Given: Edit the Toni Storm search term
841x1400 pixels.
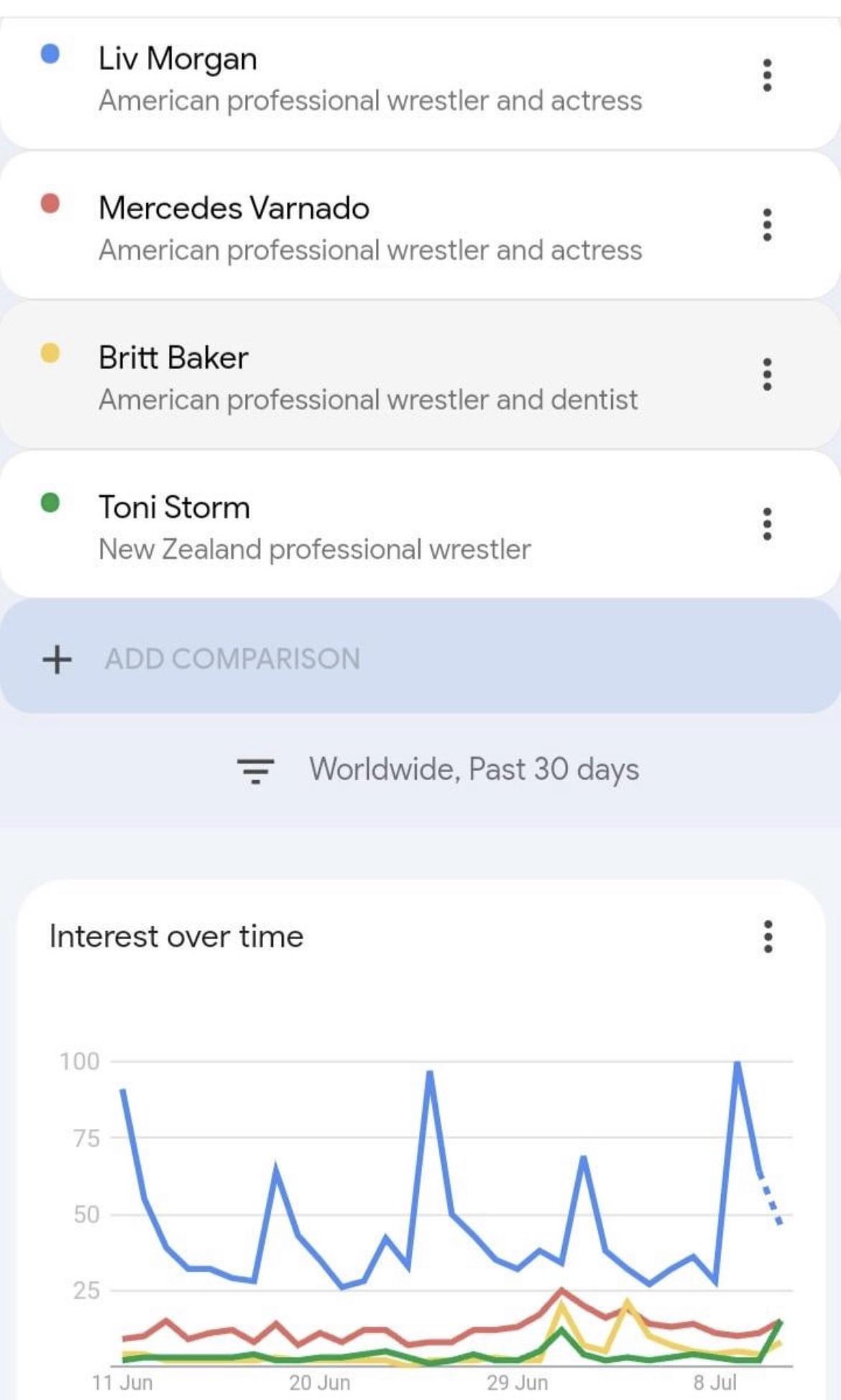Looking at the screenshot, I should [315, 527].
